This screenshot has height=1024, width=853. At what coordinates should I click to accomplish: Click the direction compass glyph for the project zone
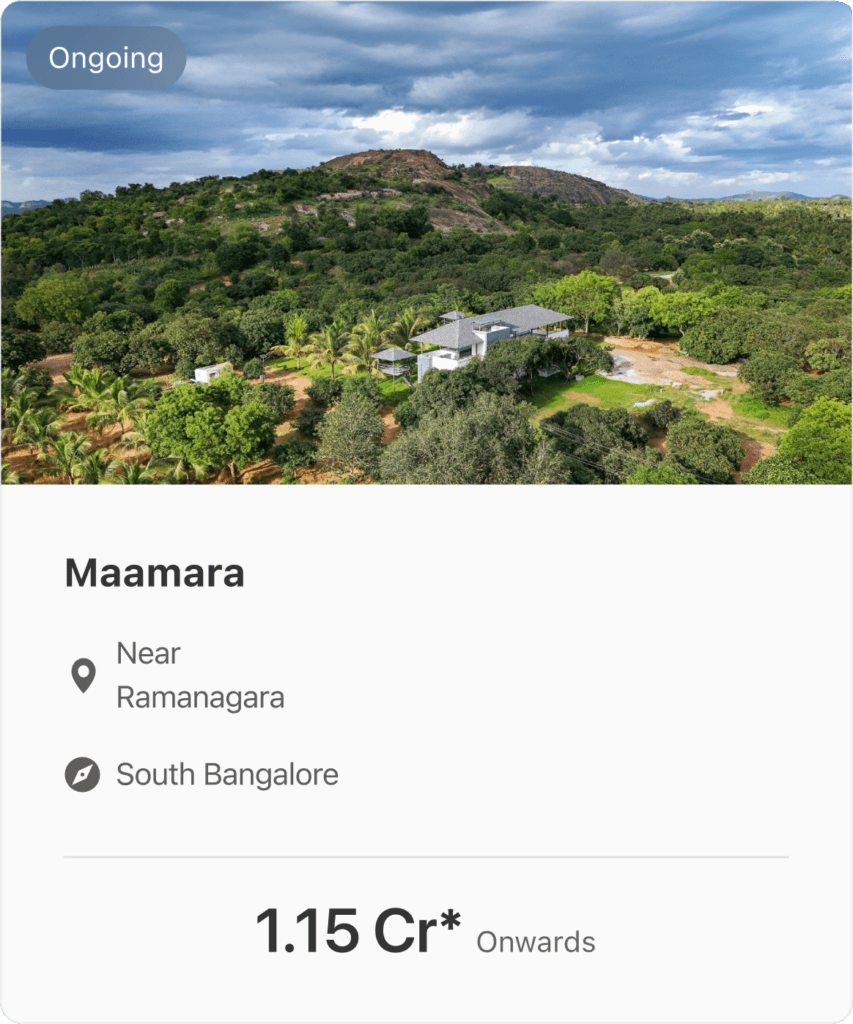tap(84, 774)
